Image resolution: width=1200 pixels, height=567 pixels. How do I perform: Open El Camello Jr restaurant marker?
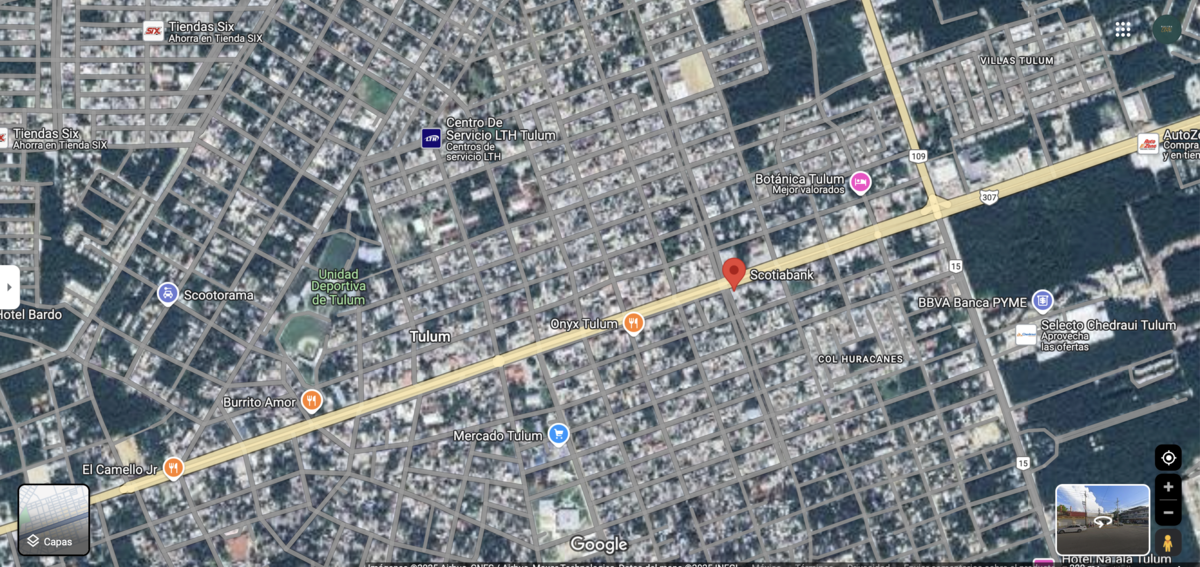174,468
